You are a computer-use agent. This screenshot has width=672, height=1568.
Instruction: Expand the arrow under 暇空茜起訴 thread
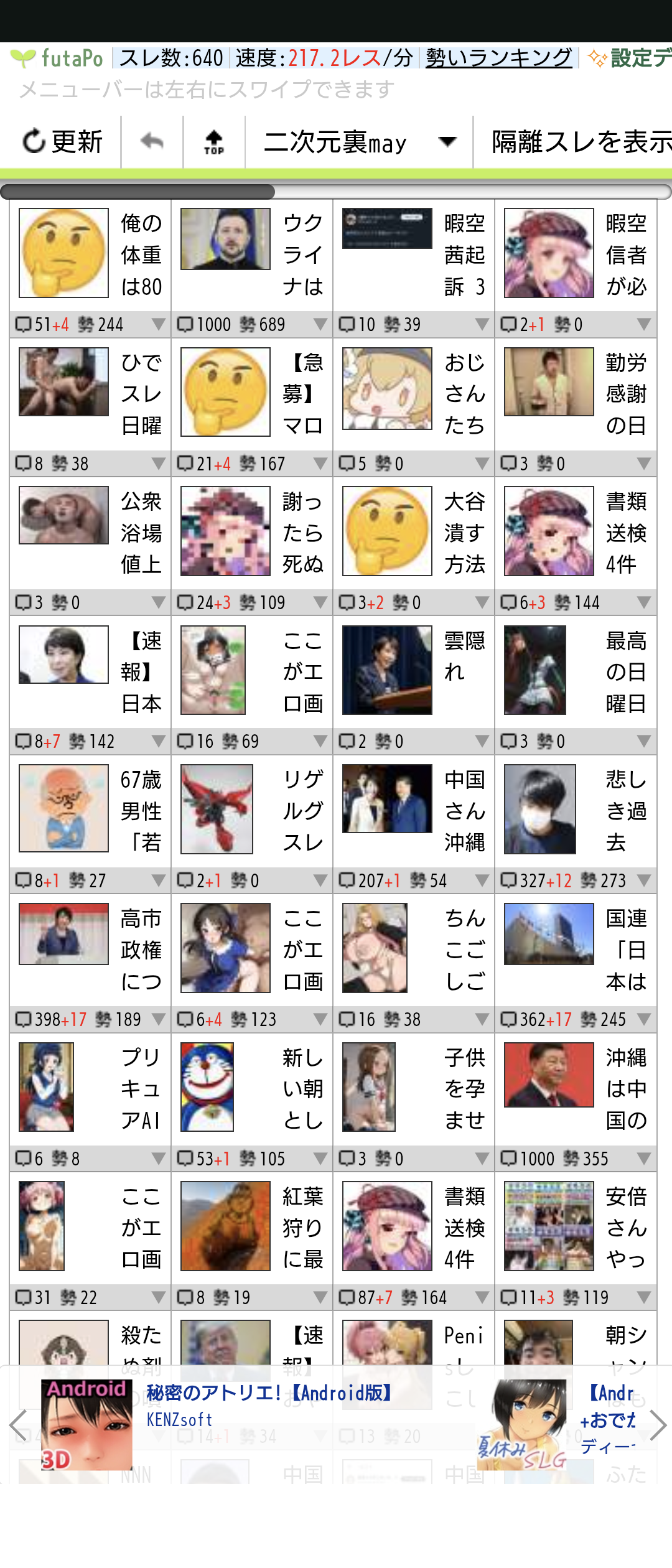482,324
